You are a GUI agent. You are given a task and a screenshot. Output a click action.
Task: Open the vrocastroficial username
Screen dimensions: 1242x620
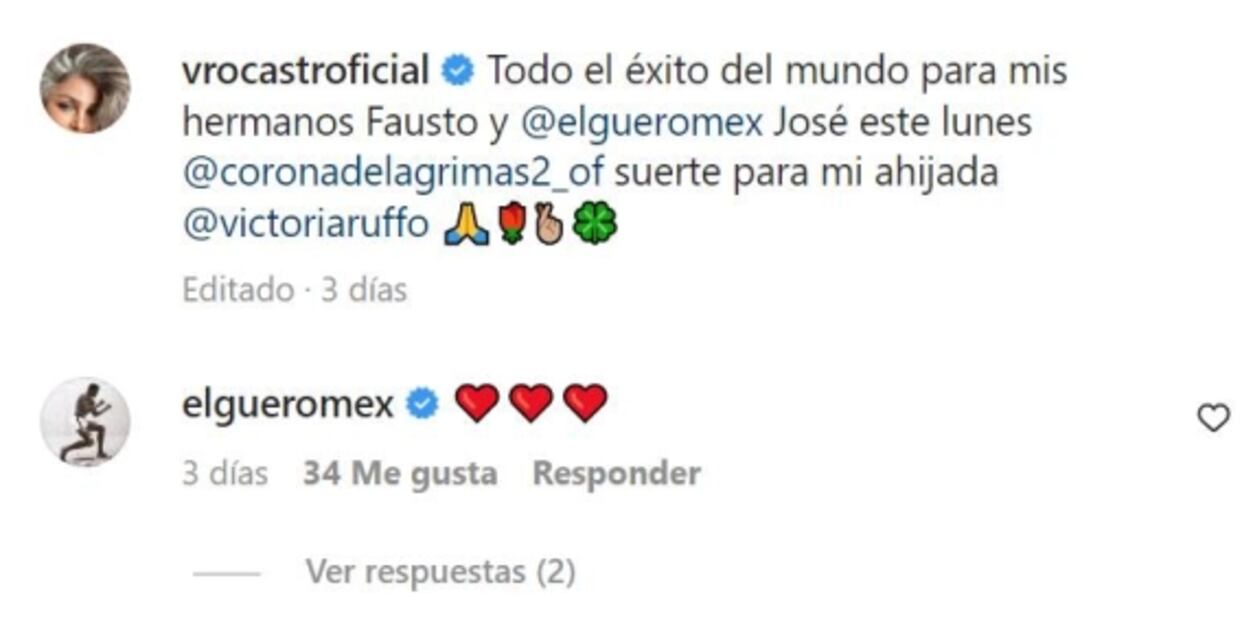pyautogui.click(x=306, y=71)
